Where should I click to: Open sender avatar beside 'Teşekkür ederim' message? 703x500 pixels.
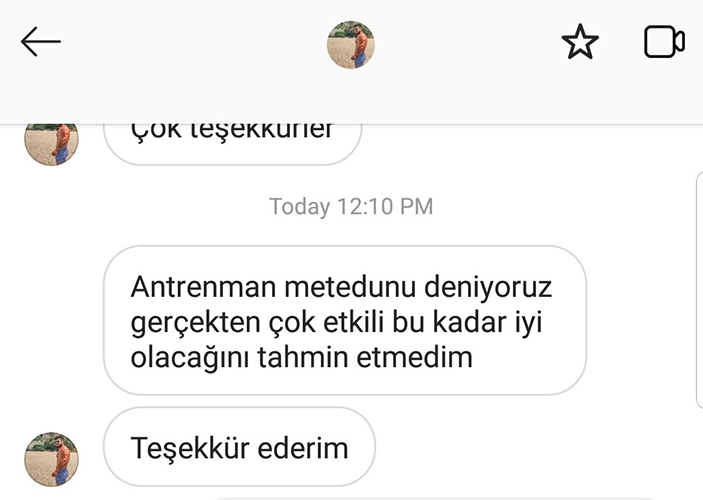point(52,459)
